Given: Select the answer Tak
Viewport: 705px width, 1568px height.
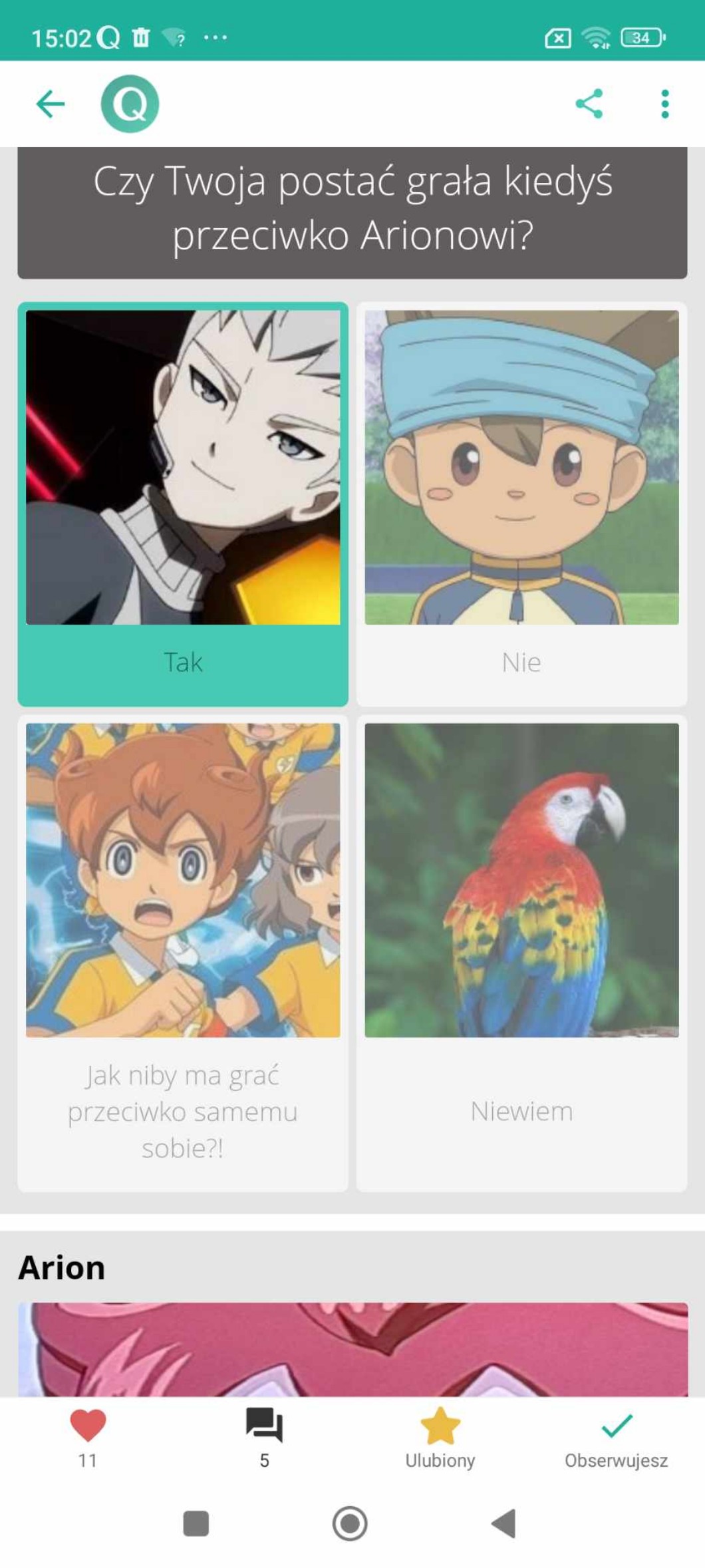Looking at the screenshot, I should 183,504.
